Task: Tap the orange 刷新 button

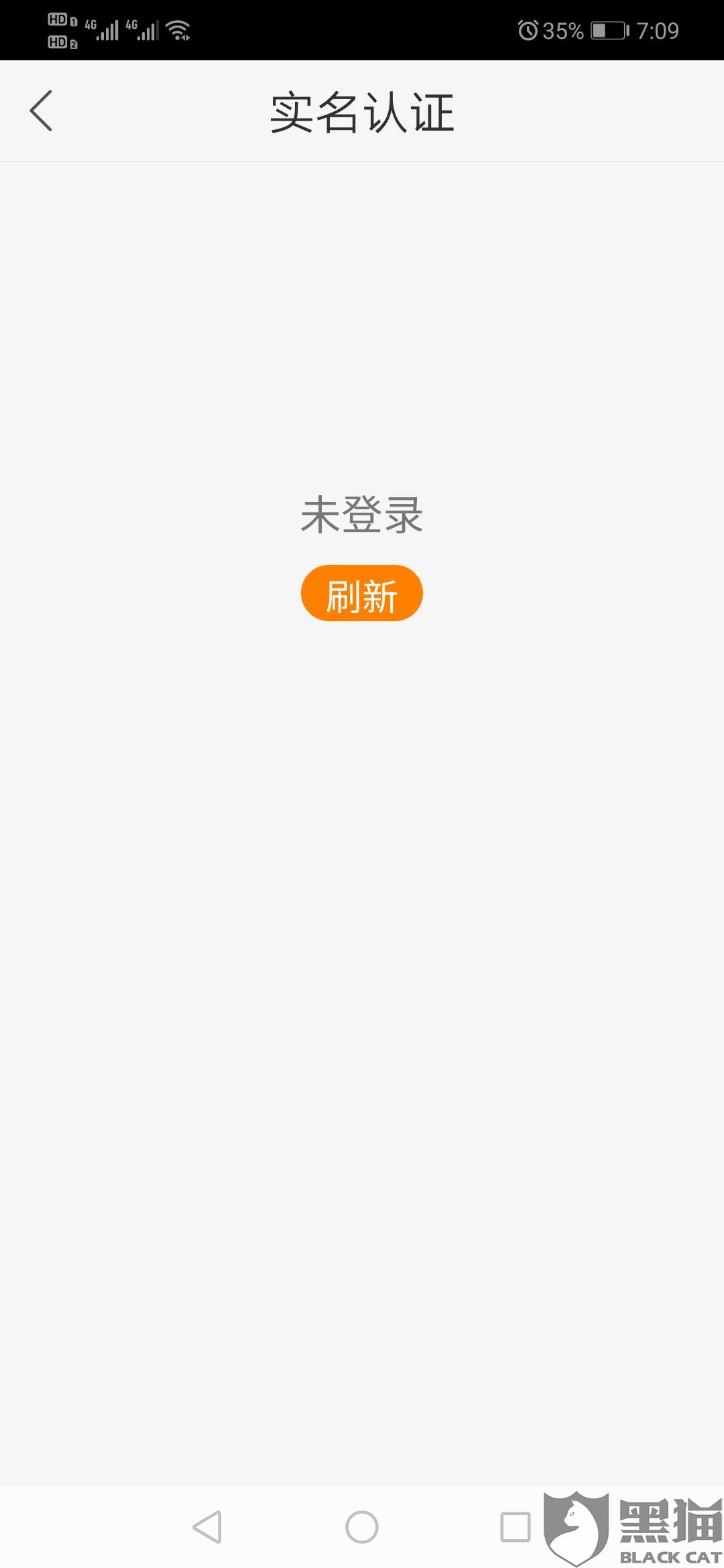Action: (361, 594)
